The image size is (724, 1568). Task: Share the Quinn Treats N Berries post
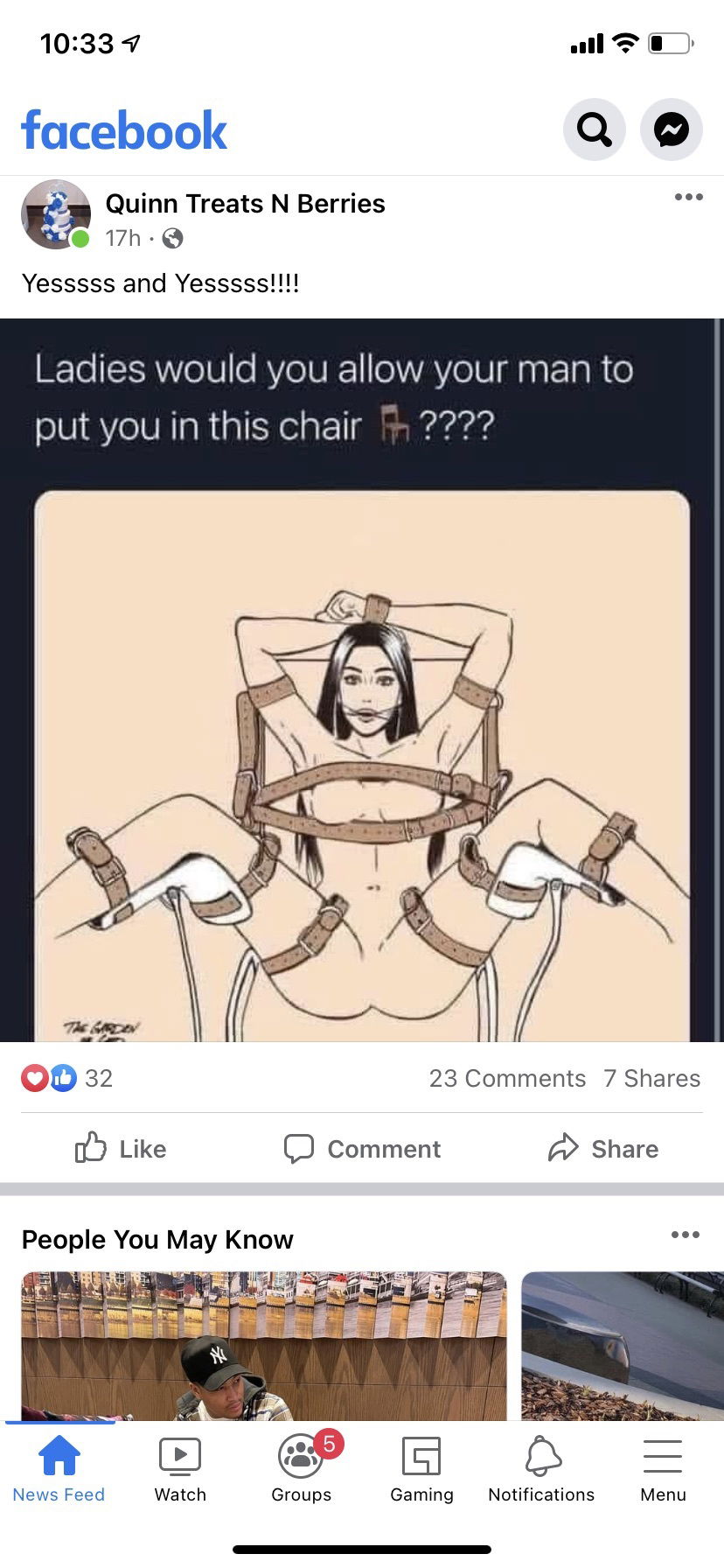click(603, 1148)
